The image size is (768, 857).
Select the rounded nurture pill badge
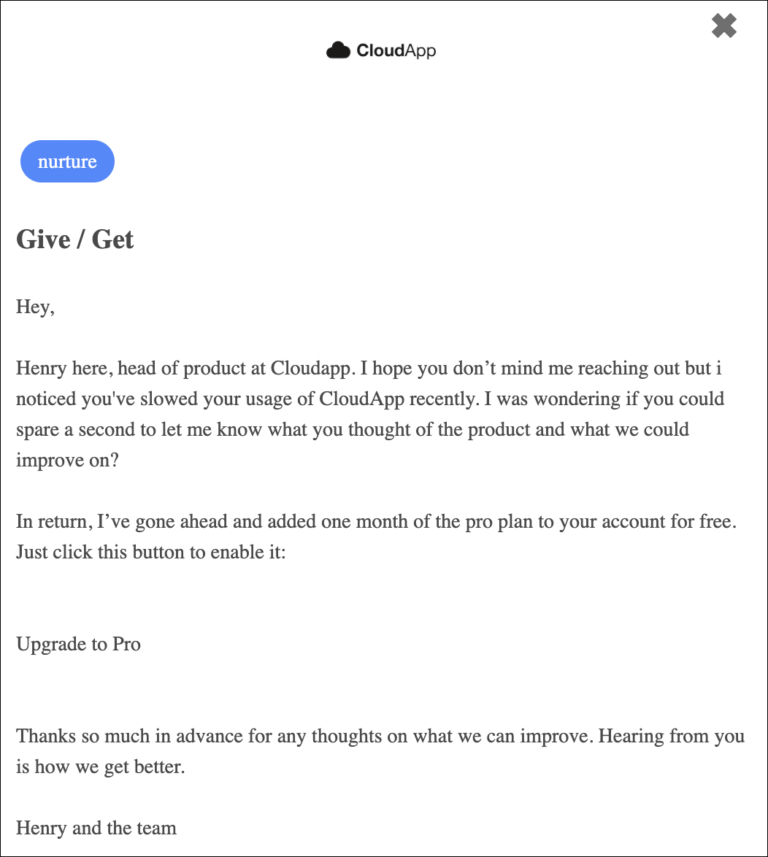[67, 161]
